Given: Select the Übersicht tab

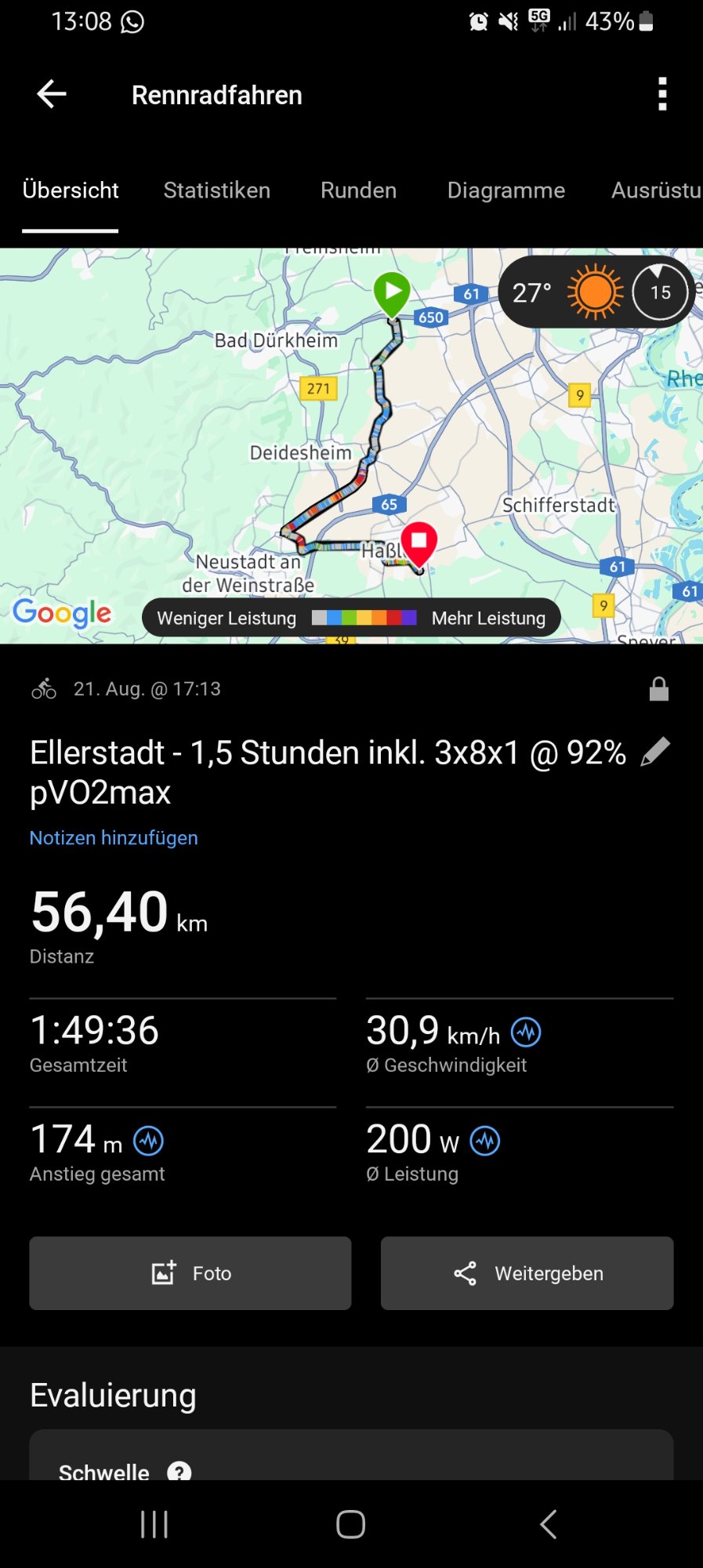Looking at the screenshot, I should point(71,191).
